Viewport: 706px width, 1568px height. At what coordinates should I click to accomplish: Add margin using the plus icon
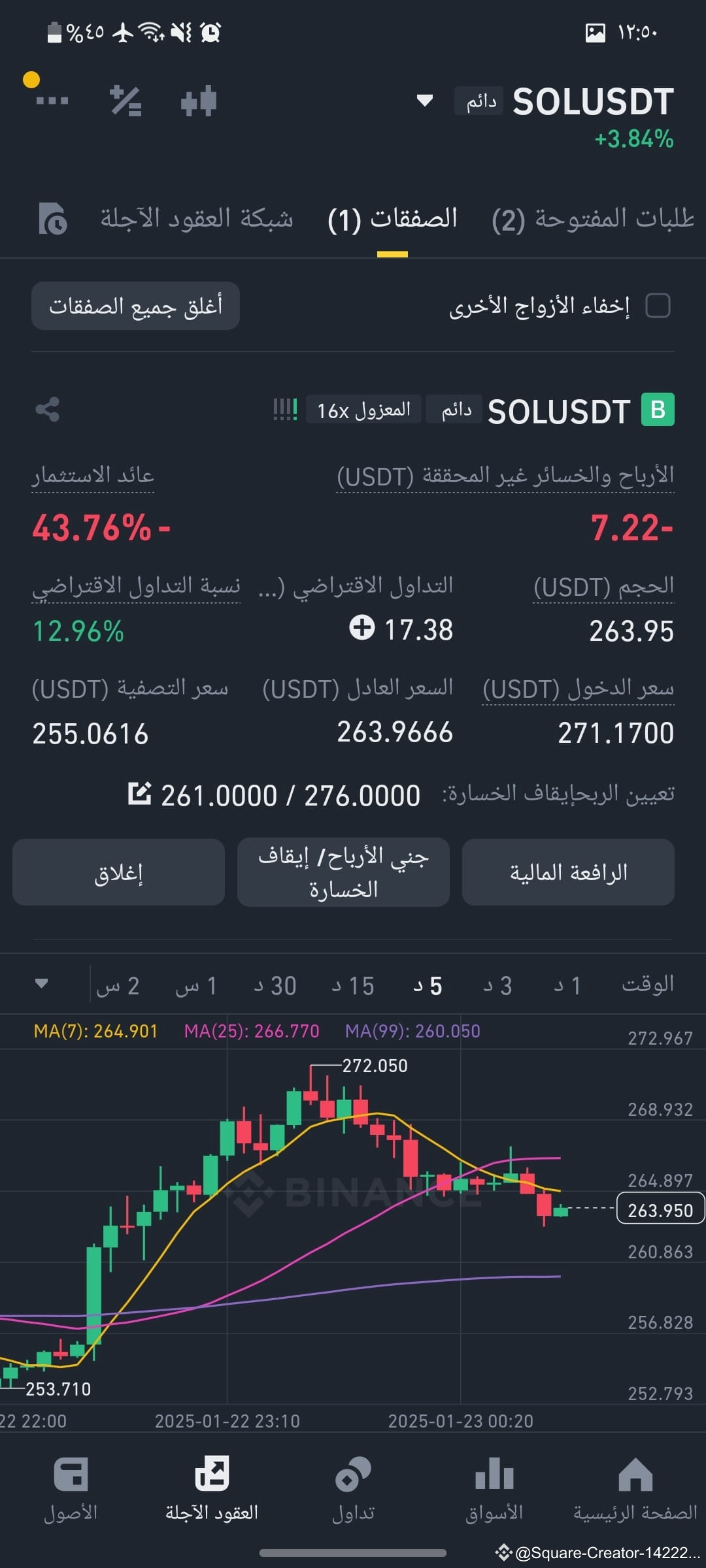pos(361,629)
